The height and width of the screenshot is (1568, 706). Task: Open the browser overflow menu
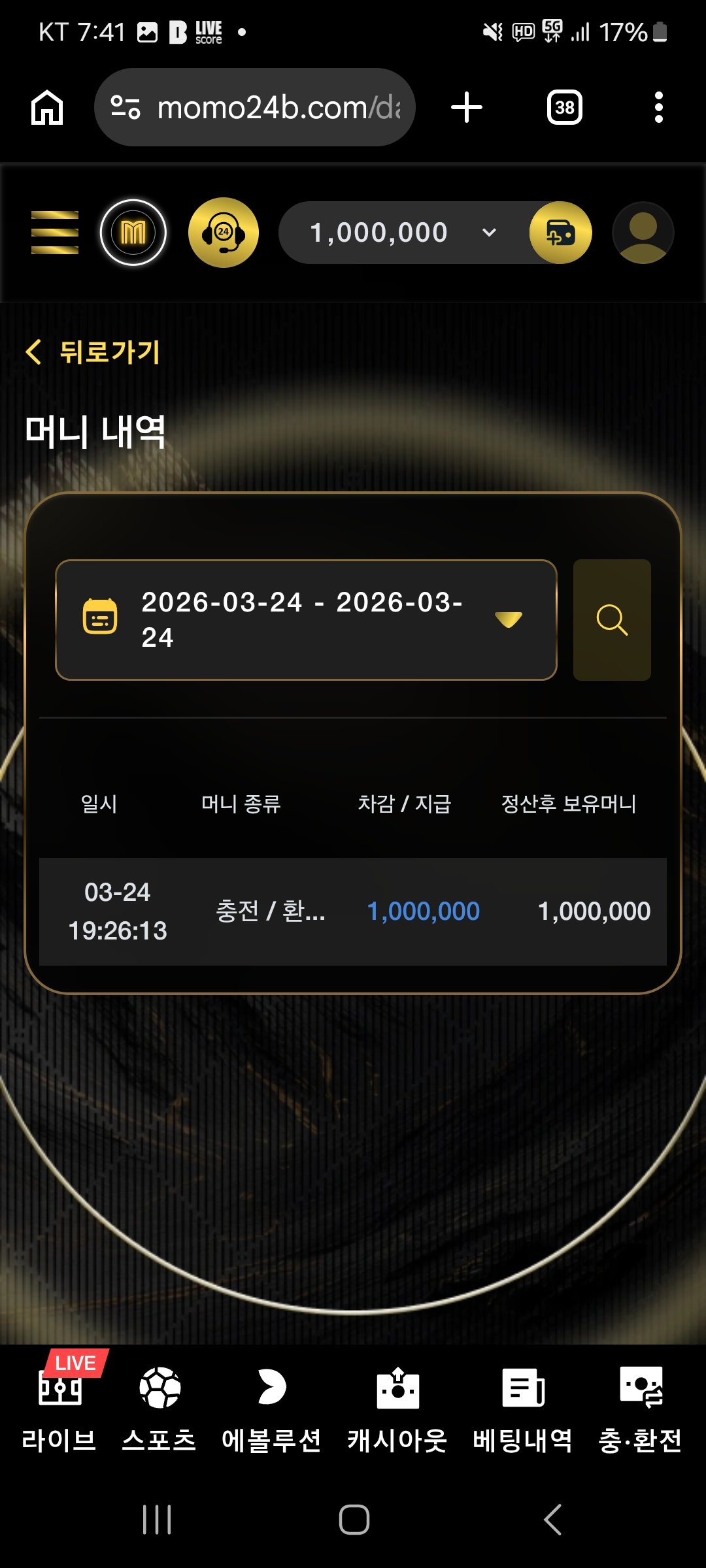pyautogui.click(x=658, y=107)
